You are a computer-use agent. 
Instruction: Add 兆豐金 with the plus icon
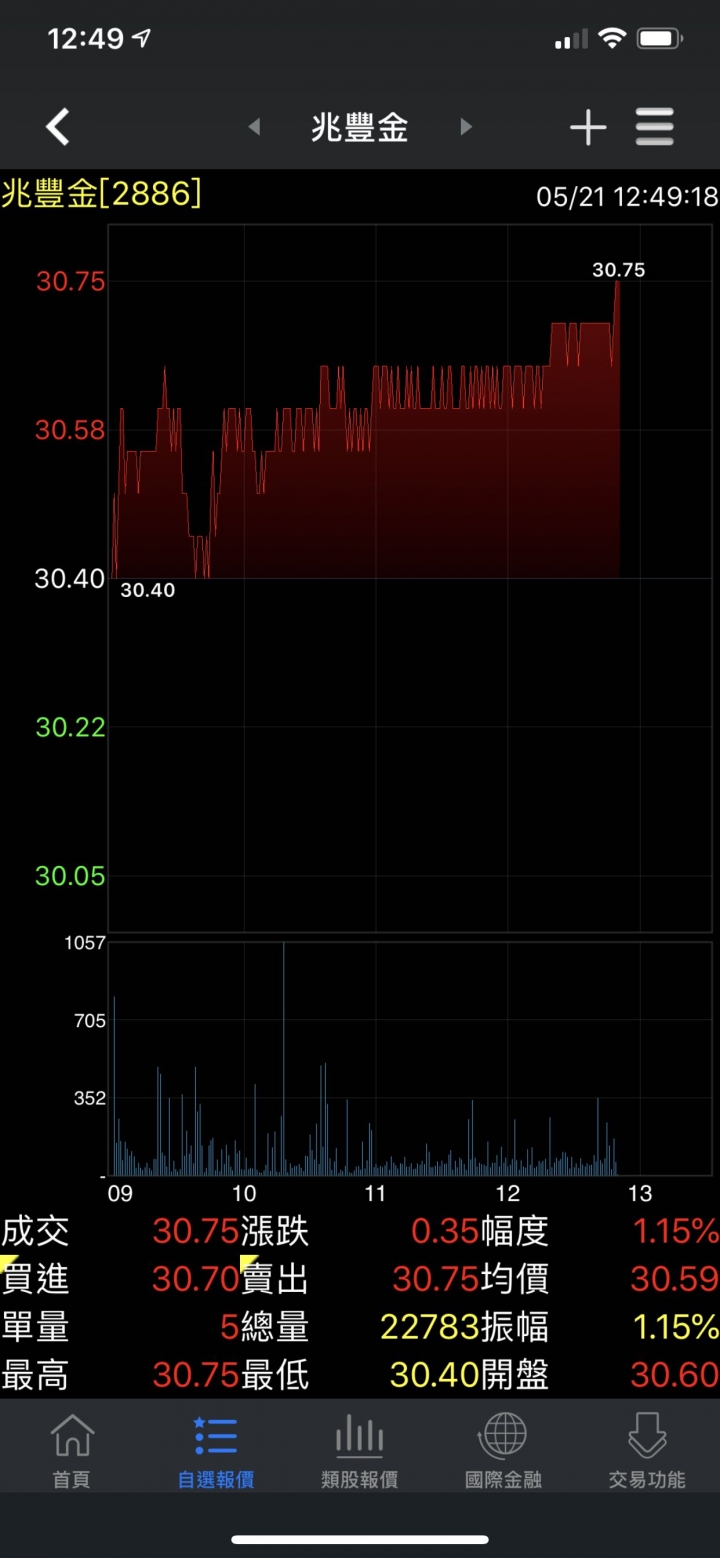(588, 127)
